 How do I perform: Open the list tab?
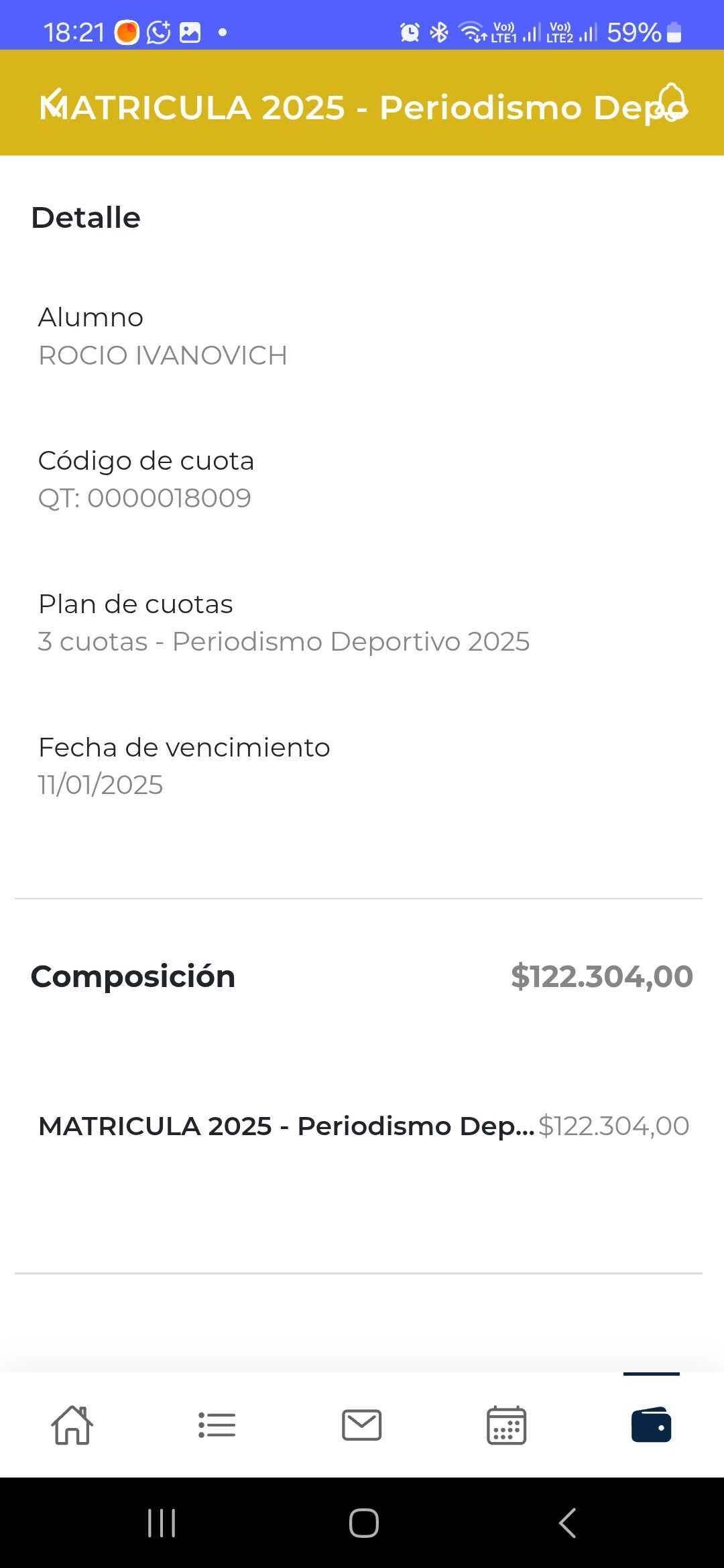pos(217,1425)
